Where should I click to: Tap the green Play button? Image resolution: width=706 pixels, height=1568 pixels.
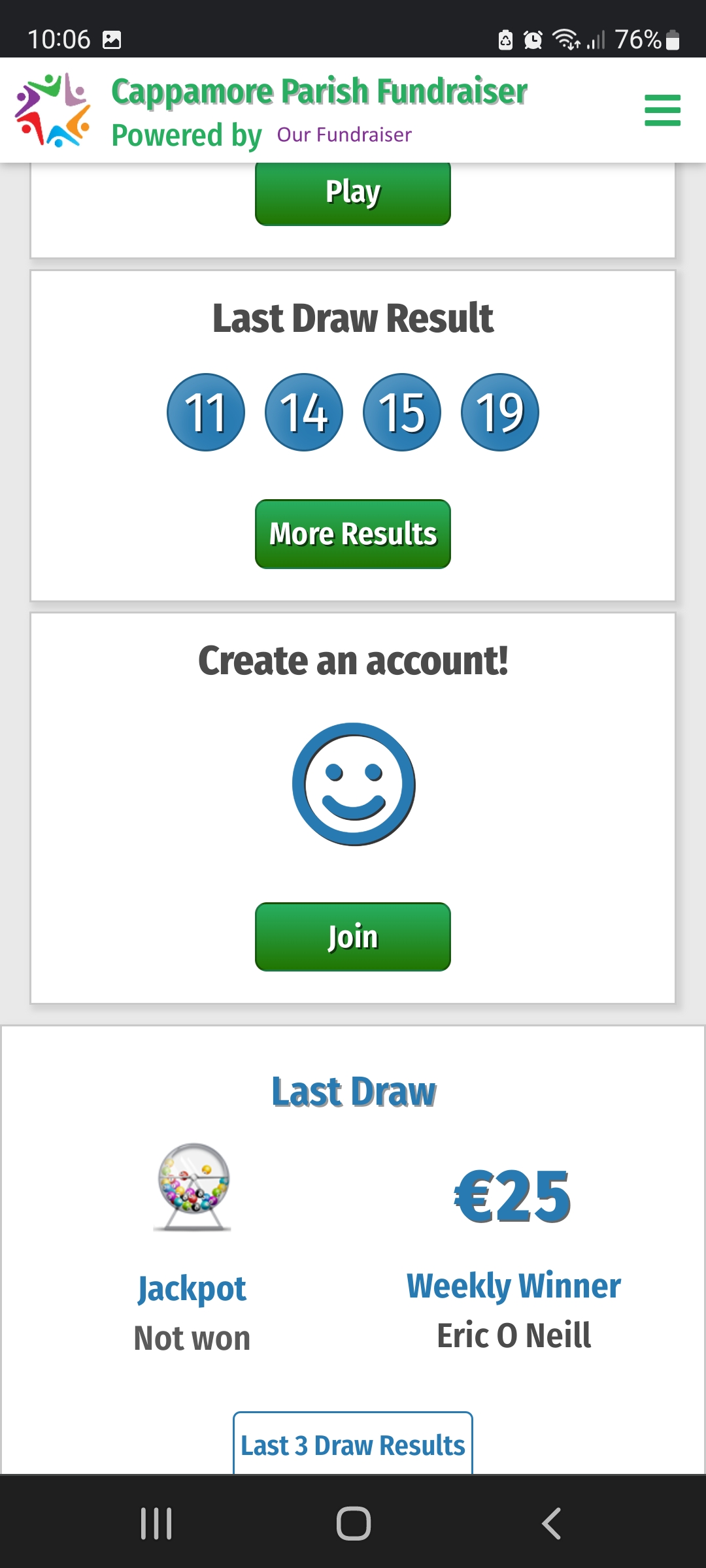(x=353, y=193)
